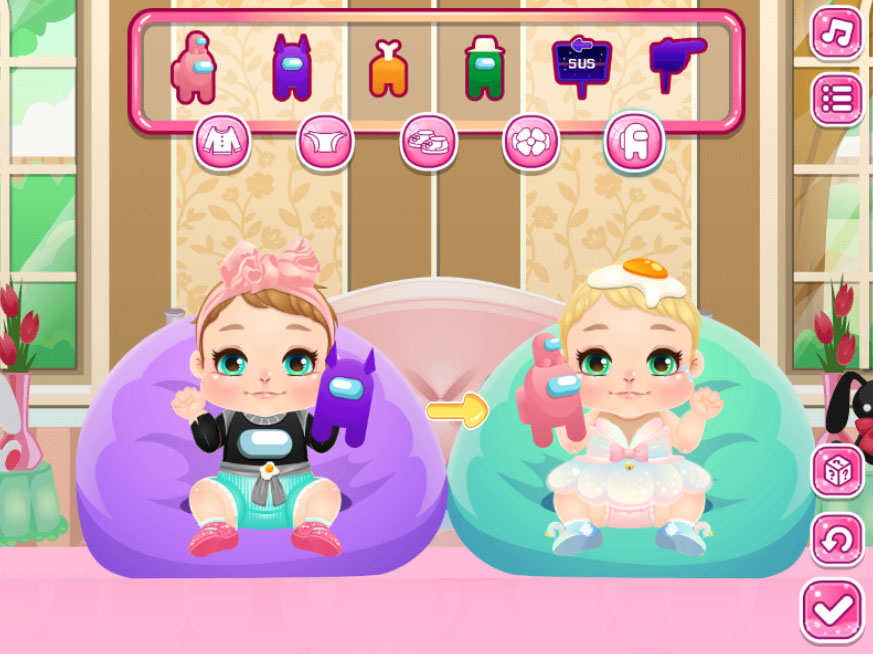
Task: Randomize outfit with the dice button
Action: pyautogui.click(x=836, y=471)
